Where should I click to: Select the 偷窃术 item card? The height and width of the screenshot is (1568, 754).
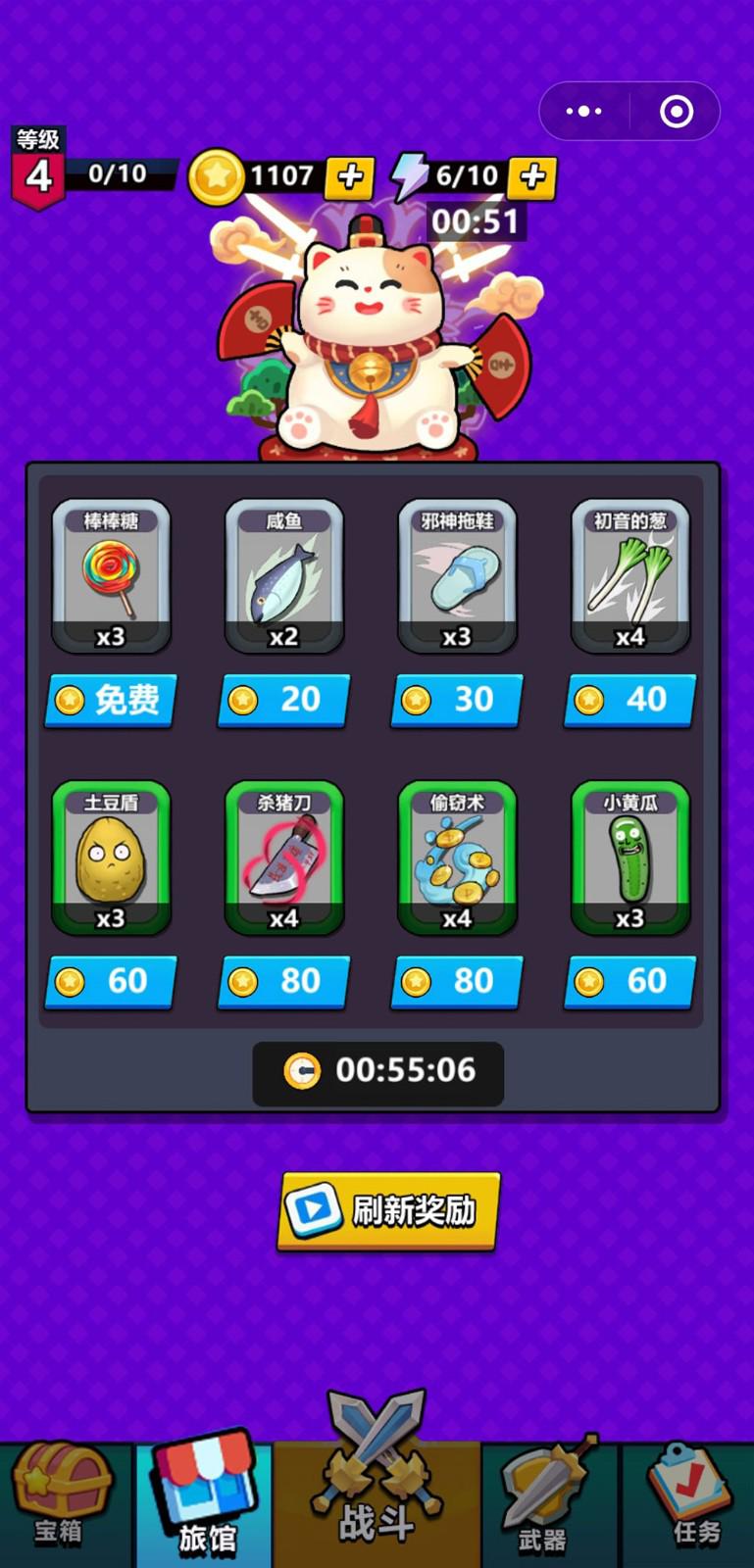[x=457, y=857]
